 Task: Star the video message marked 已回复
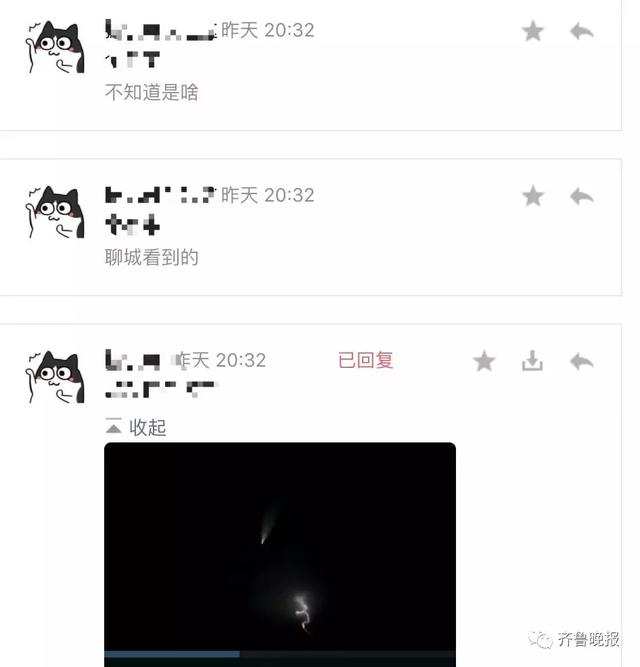[x=484, y=361]
